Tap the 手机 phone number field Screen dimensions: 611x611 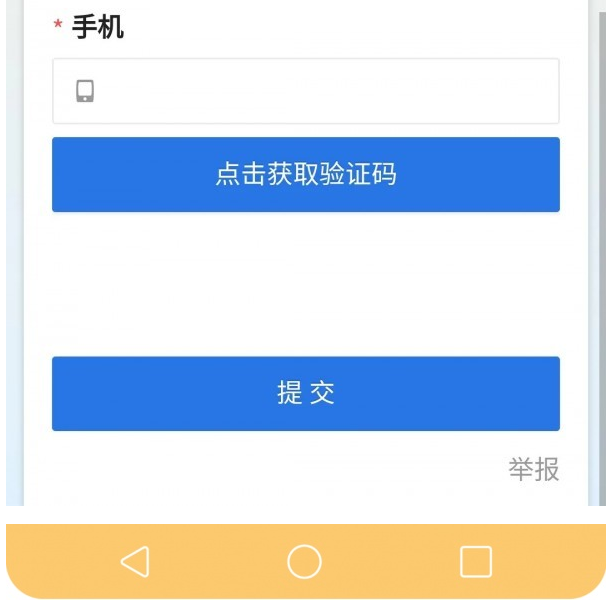(320, 91)
